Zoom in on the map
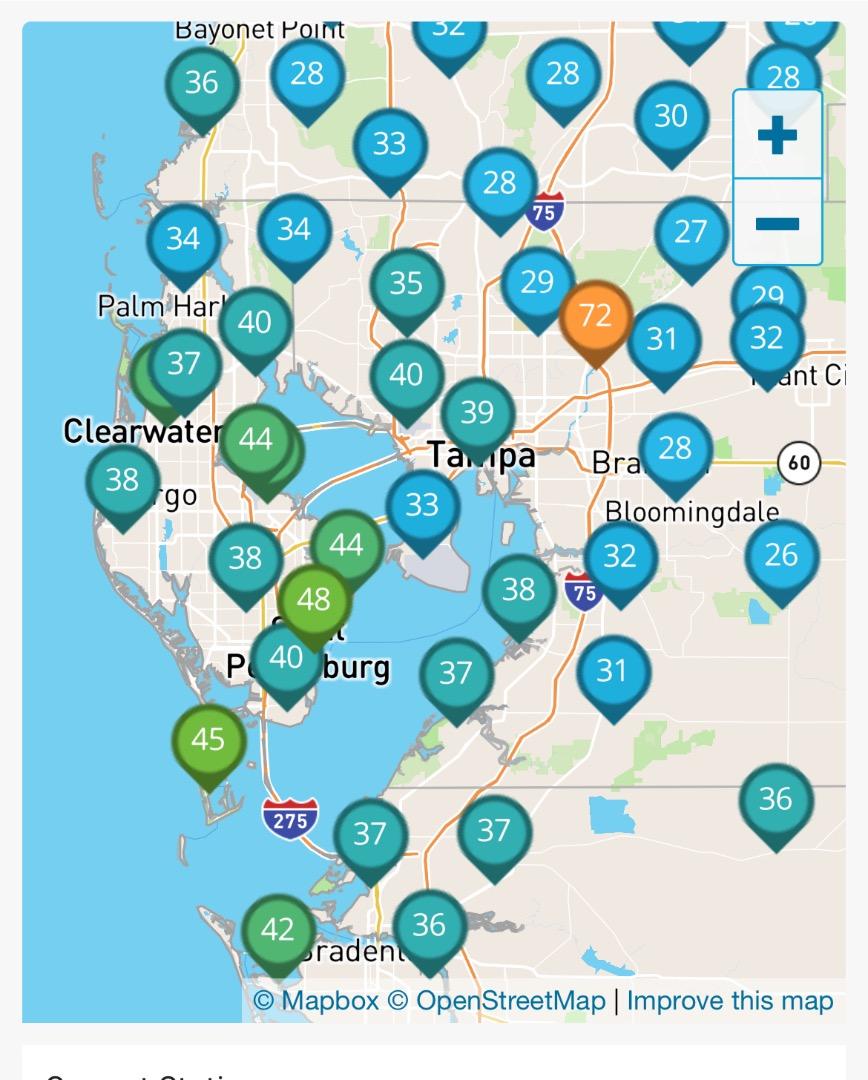 (x=777, y=135)
